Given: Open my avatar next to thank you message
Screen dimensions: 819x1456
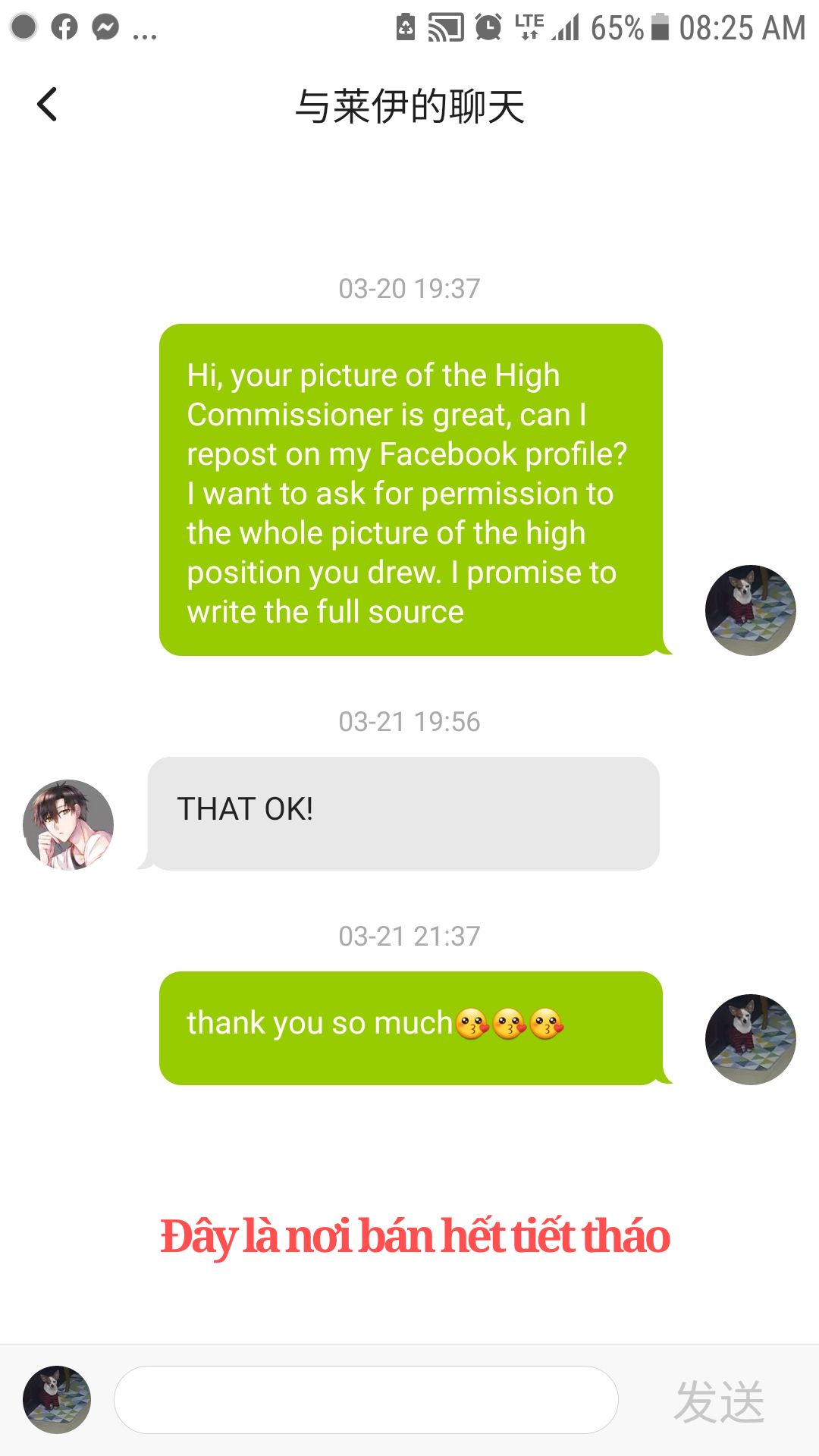Looking at the screenshot, I should pyautogui.click(x=750, y=1039).
